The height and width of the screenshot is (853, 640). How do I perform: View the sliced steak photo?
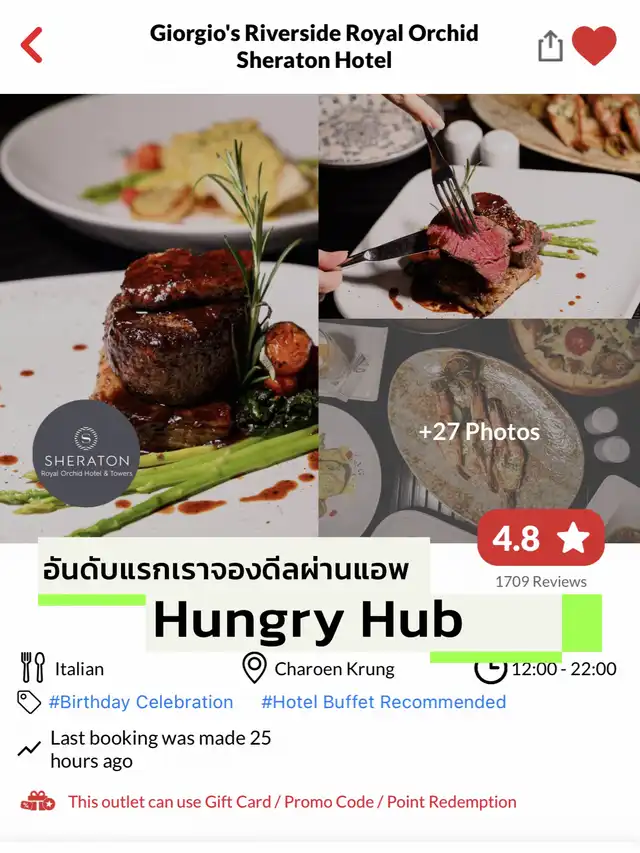[479, 206]
